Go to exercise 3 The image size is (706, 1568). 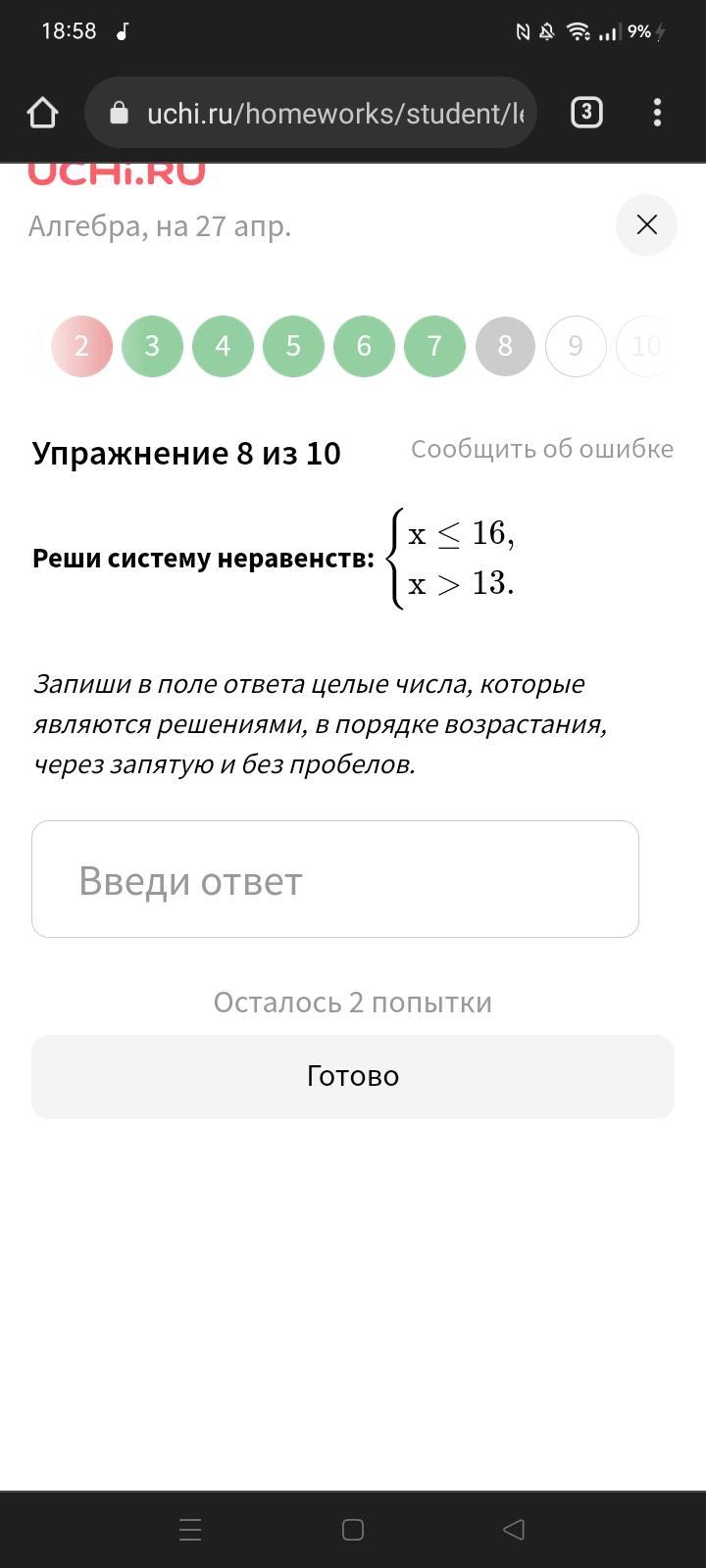[x=152, y=346]
